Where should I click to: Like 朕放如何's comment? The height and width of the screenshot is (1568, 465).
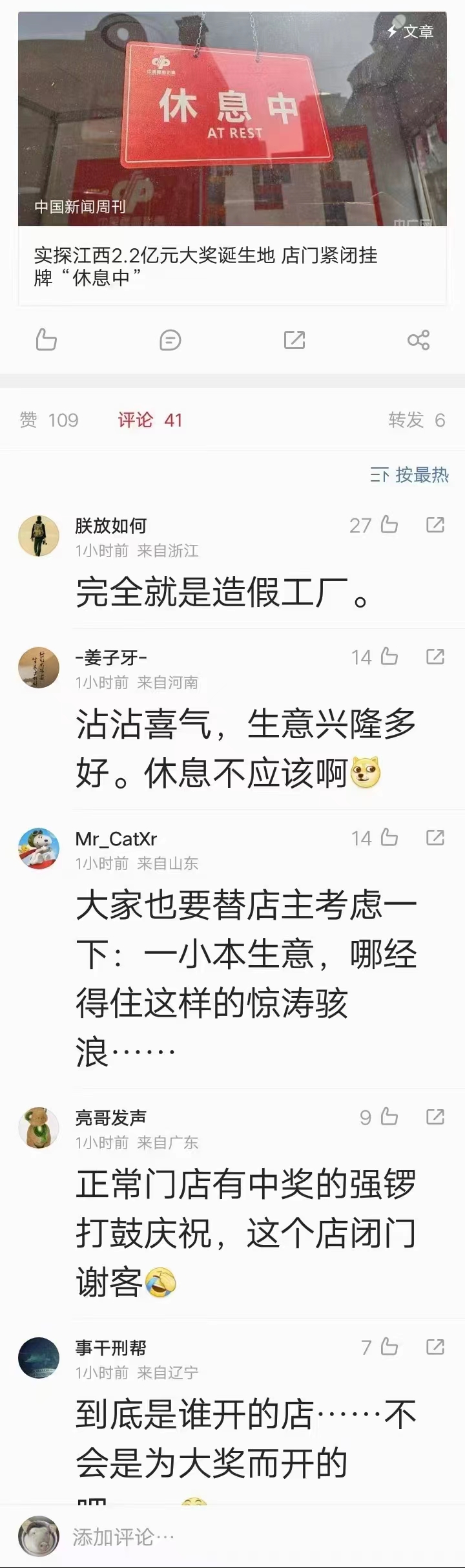click(389, 525)
